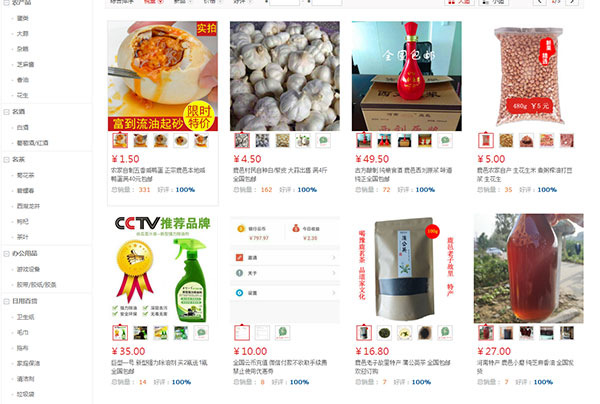Open the 垃圾袋 sidebar category
The height and width of the screenshot is (404, 600).
(x=24, y=394)
